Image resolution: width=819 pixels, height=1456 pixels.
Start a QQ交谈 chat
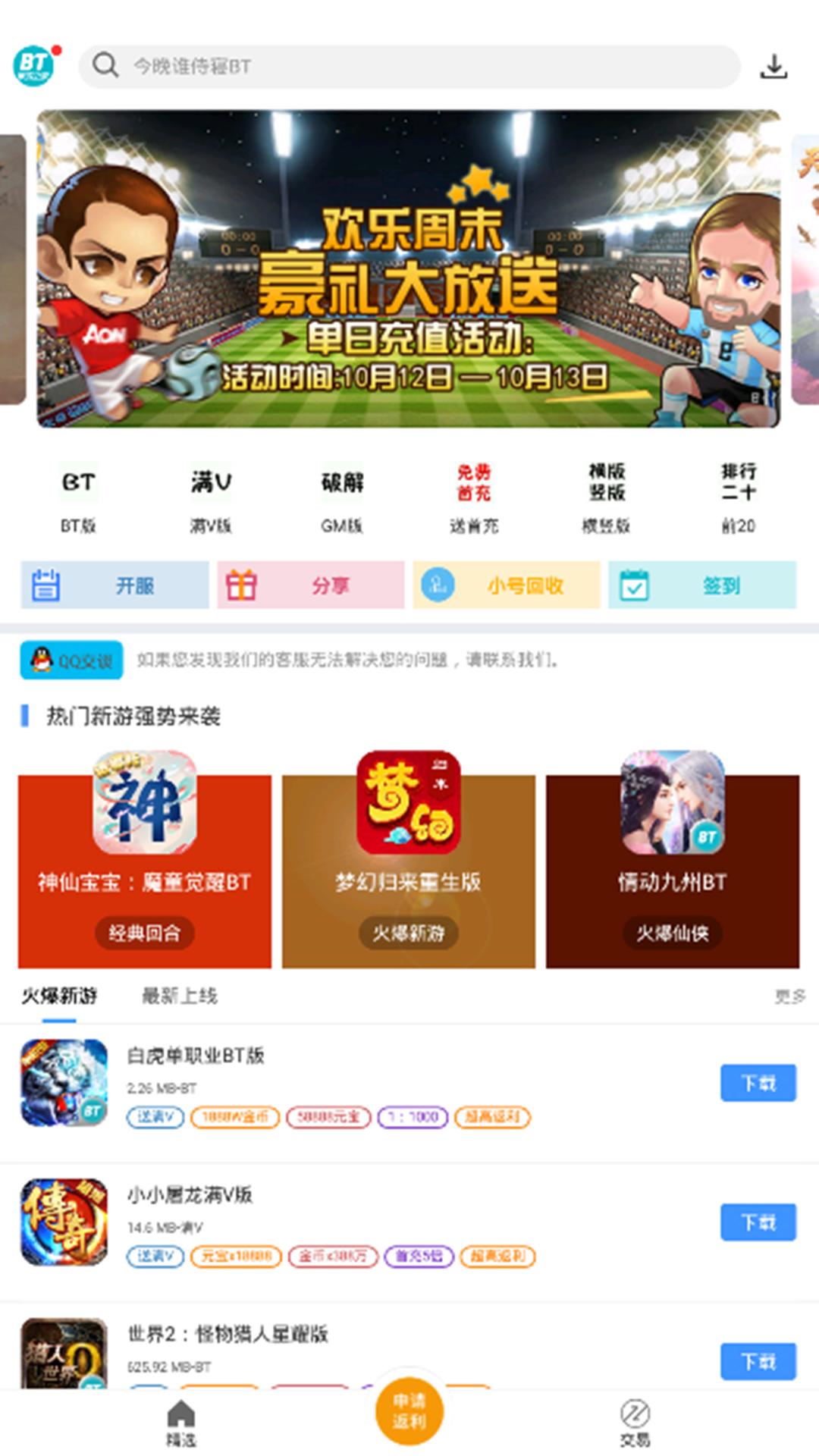[x=71, y=660]
